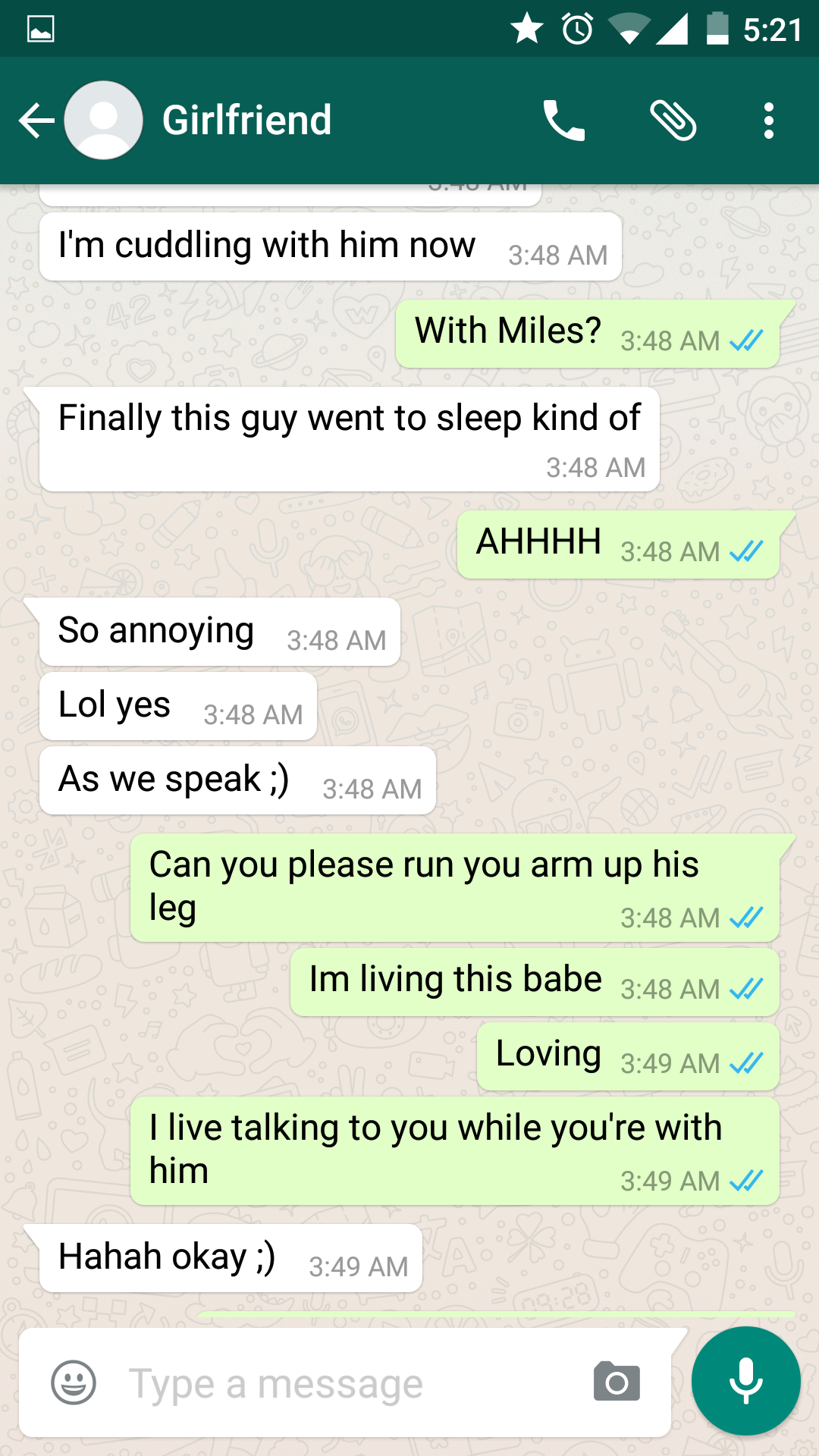
Task: Start a voice call
Action: click(x=564, y=121)
